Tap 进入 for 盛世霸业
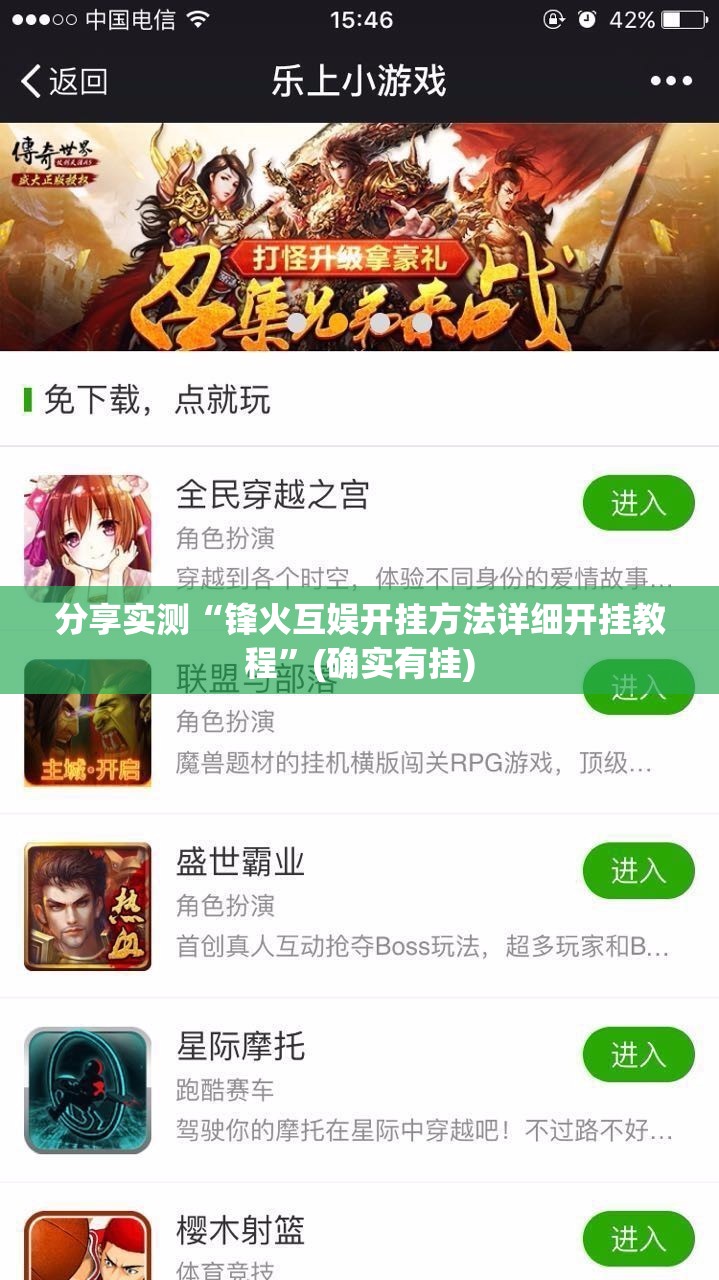 (x=638, y=870)
